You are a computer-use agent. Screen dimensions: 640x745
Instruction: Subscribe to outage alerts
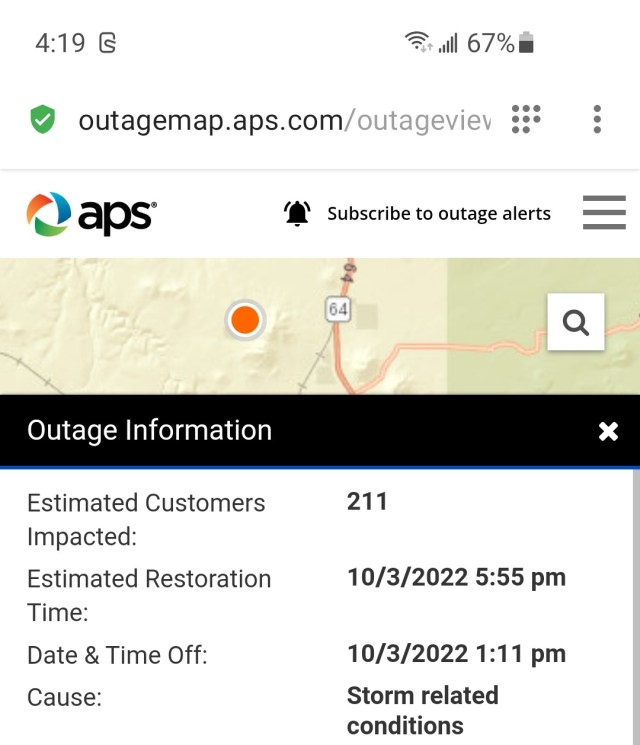[x=418, y=213]
